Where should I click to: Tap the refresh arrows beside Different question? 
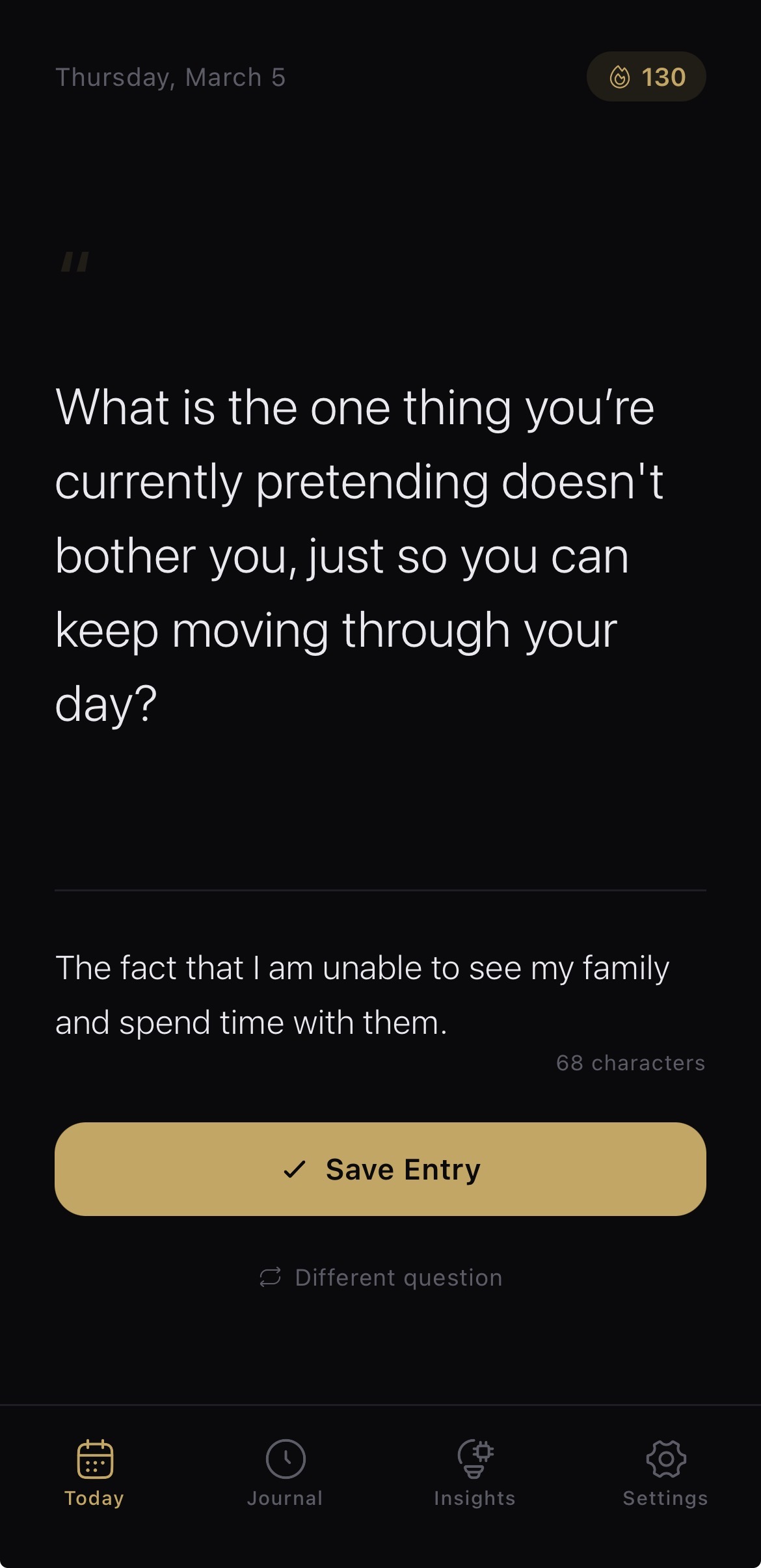(x=271, y=1276)
